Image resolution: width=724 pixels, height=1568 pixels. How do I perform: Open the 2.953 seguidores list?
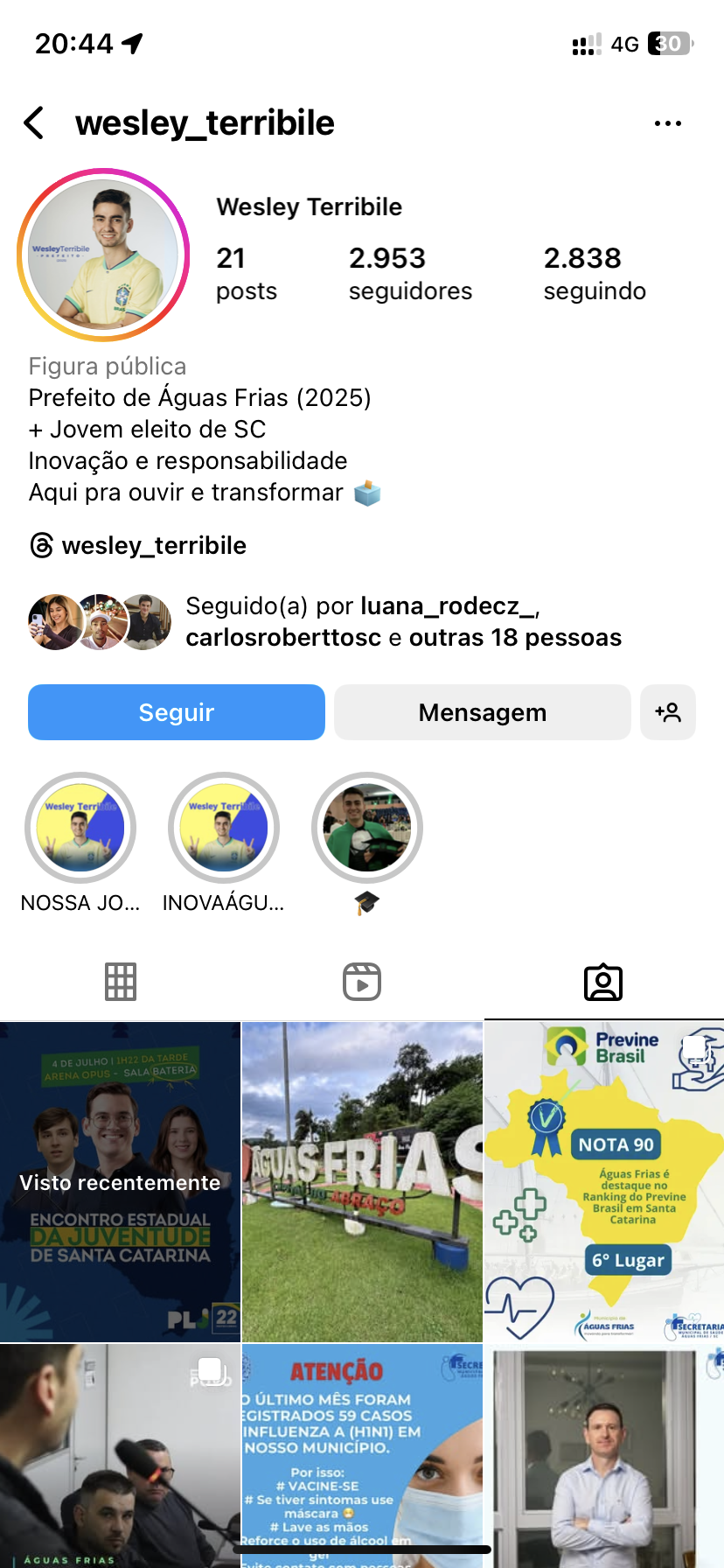410,274
